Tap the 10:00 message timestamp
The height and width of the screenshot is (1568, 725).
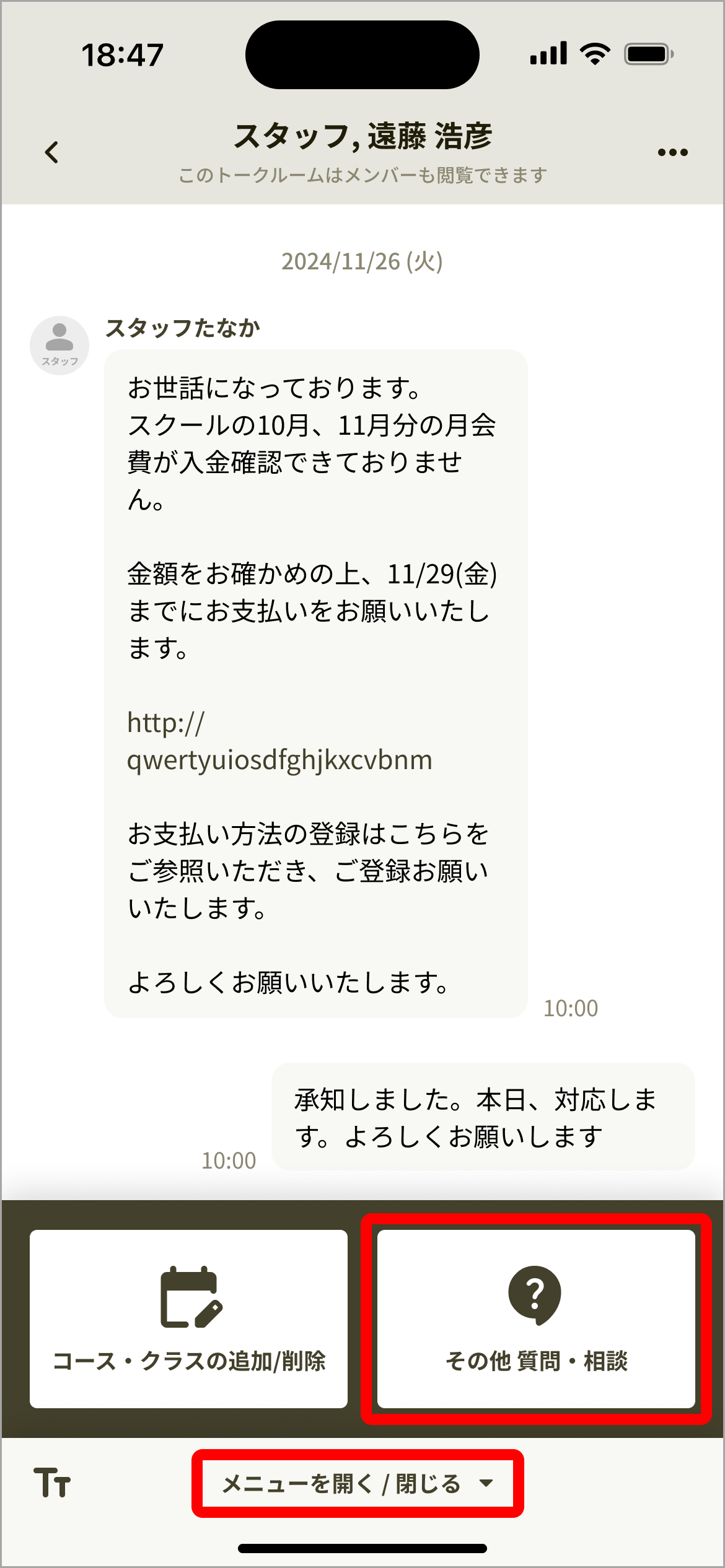pos(570,1007)
